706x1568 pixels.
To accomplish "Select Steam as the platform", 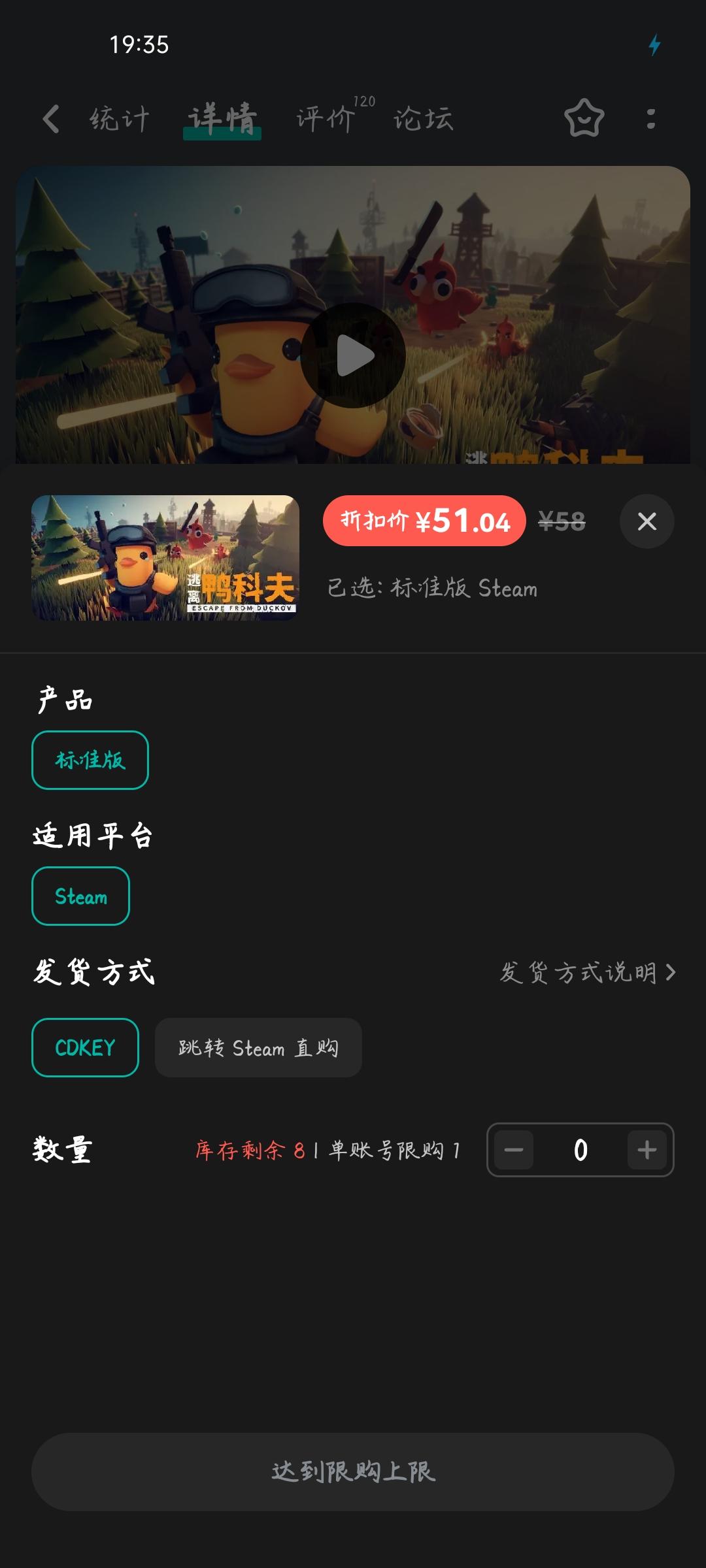I will tap(80, 896).
